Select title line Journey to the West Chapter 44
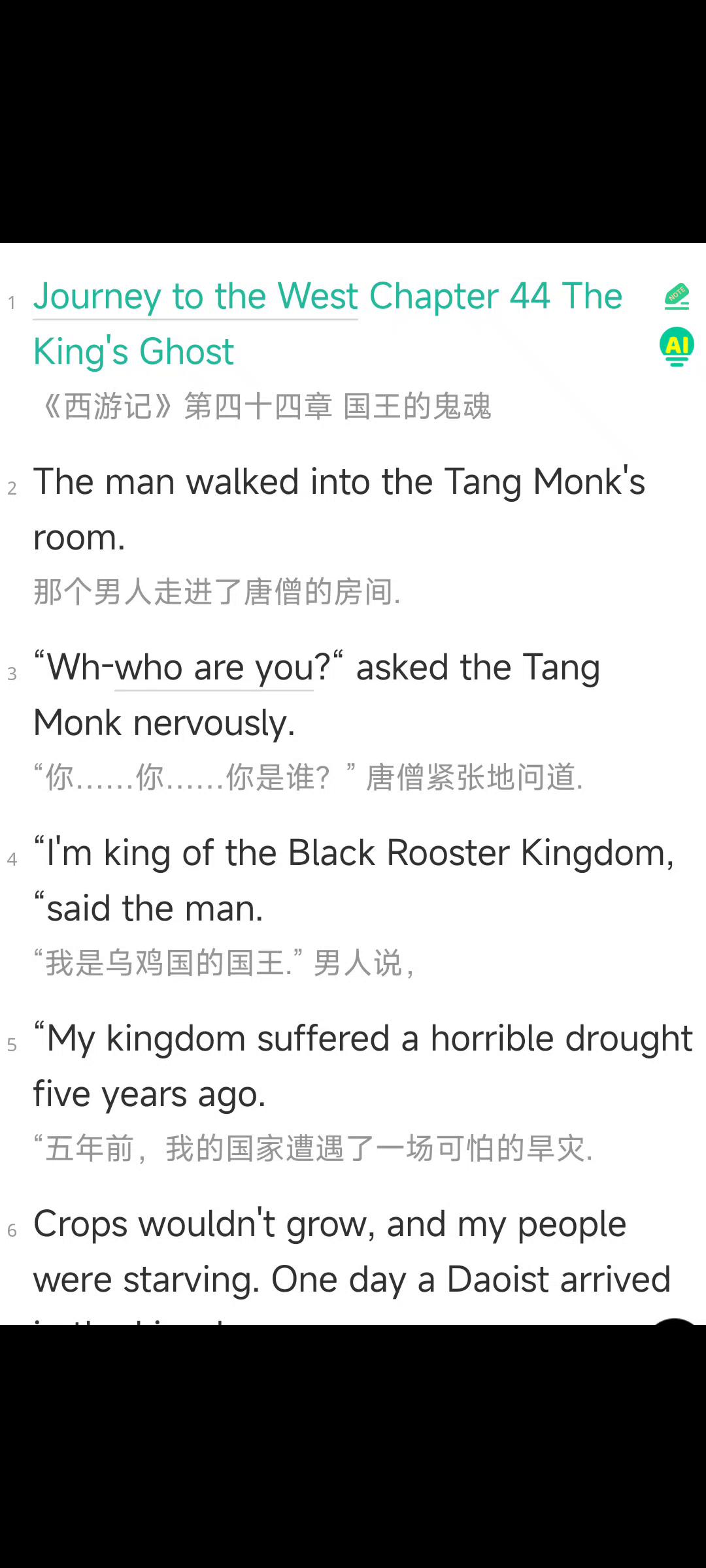The height and width of the screenshot is (1568, 706). coord(328,324)
